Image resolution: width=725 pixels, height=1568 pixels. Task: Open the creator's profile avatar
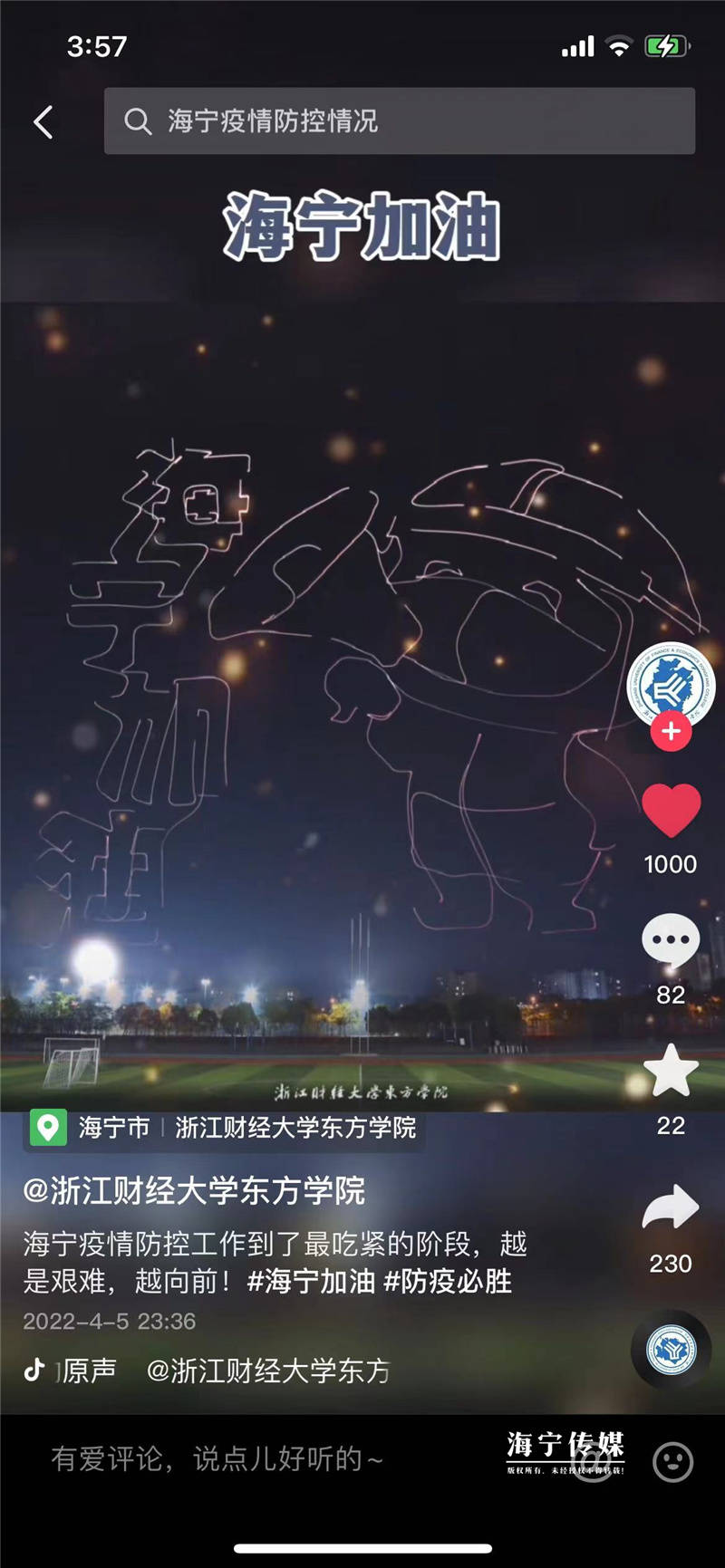tap(671, 686)
